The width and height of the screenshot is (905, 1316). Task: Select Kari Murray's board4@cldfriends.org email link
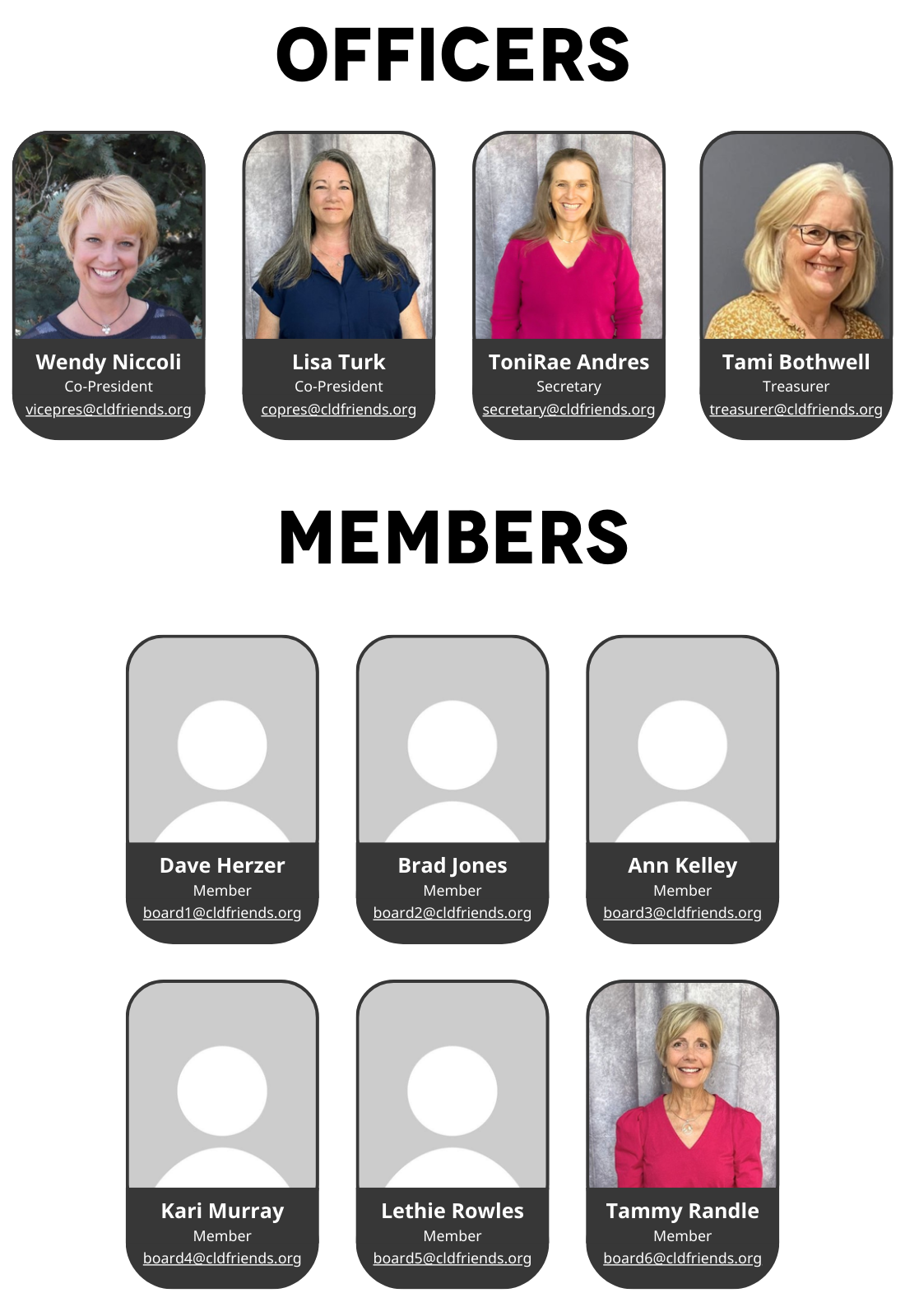(222, 1258)
